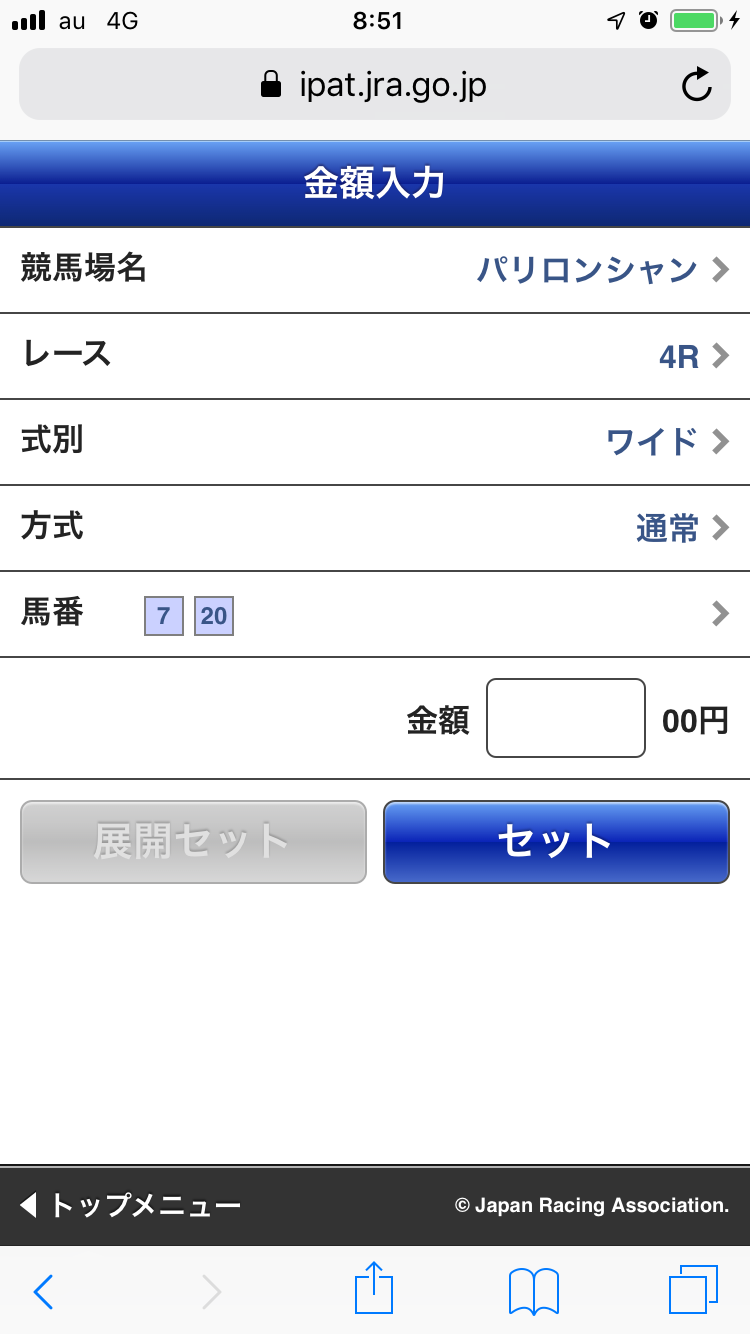This screenshot has height=1334, width=750.
Task: Tap the 金額 amount input field
Action: pyautogui.click(x=565, y=718)
